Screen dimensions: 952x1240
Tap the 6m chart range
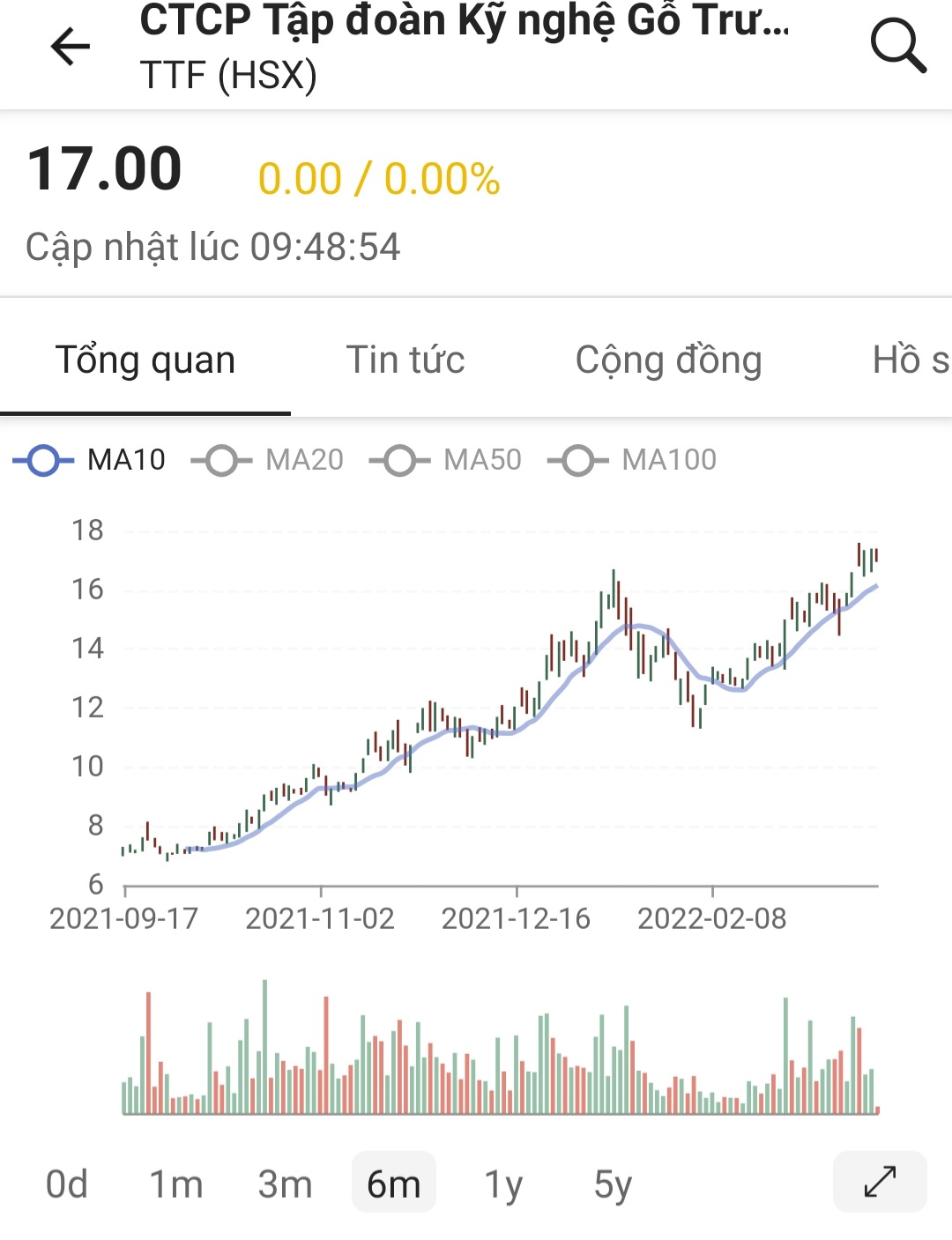pos(394,1184)
